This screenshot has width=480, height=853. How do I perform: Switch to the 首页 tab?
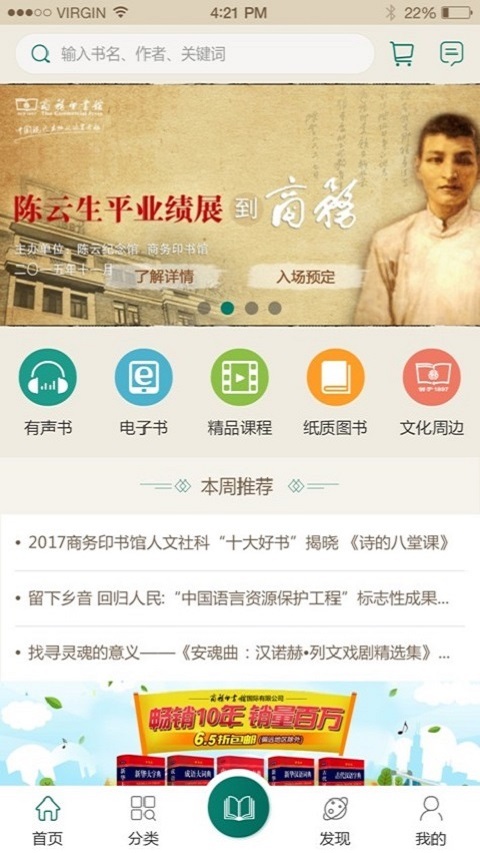click(48, 820)
